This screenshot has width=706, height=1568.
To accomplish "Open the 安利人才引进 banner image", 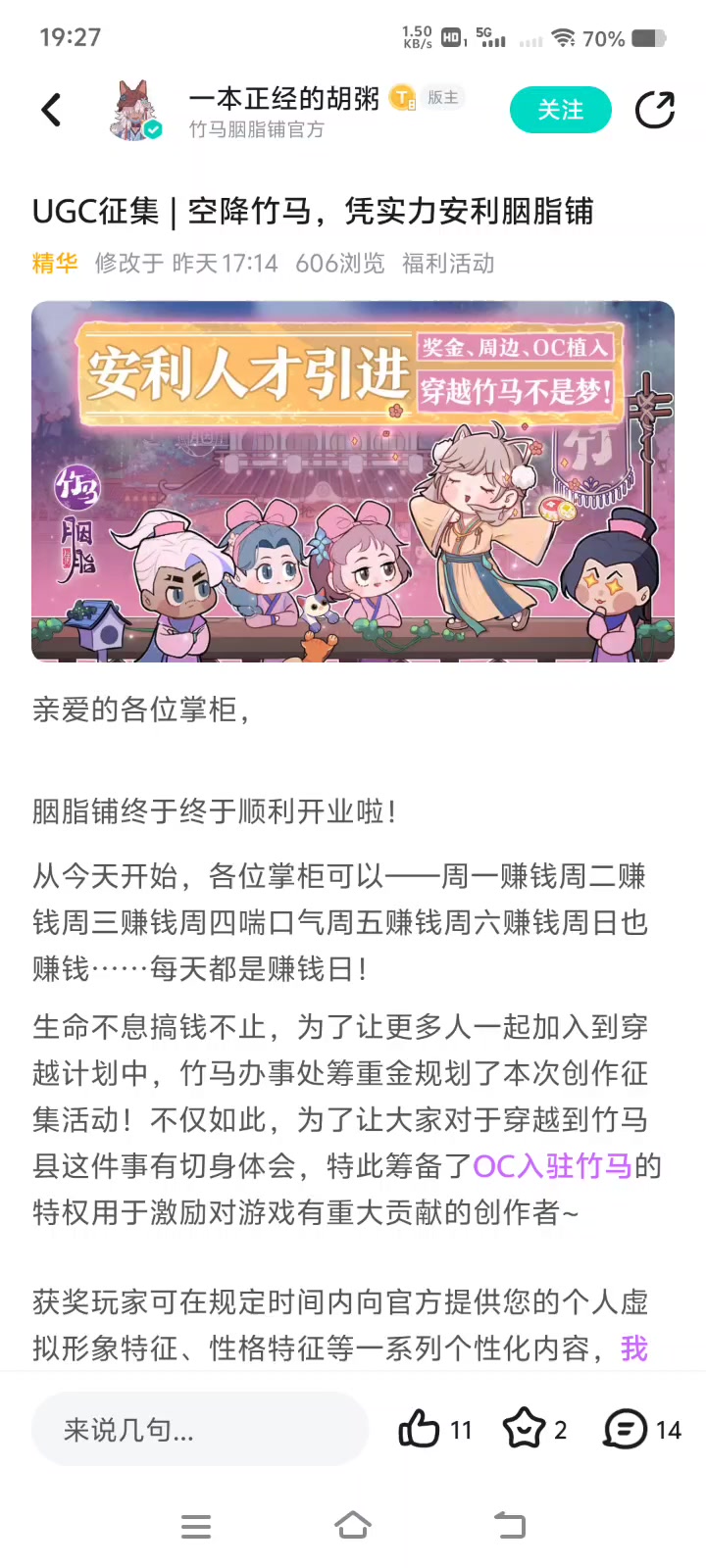I will (x=353, y=481).
